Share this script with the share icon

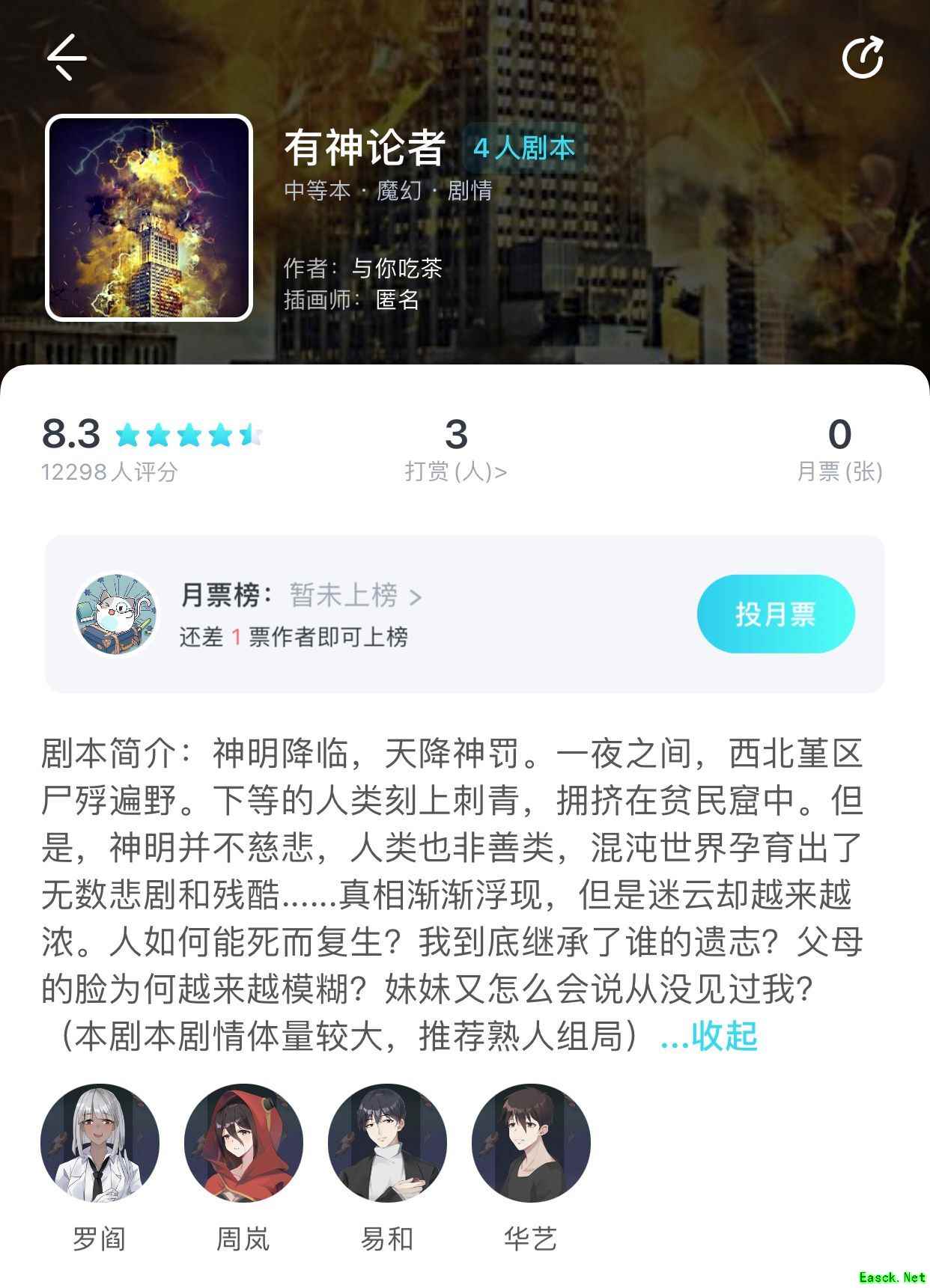point(863,57)
